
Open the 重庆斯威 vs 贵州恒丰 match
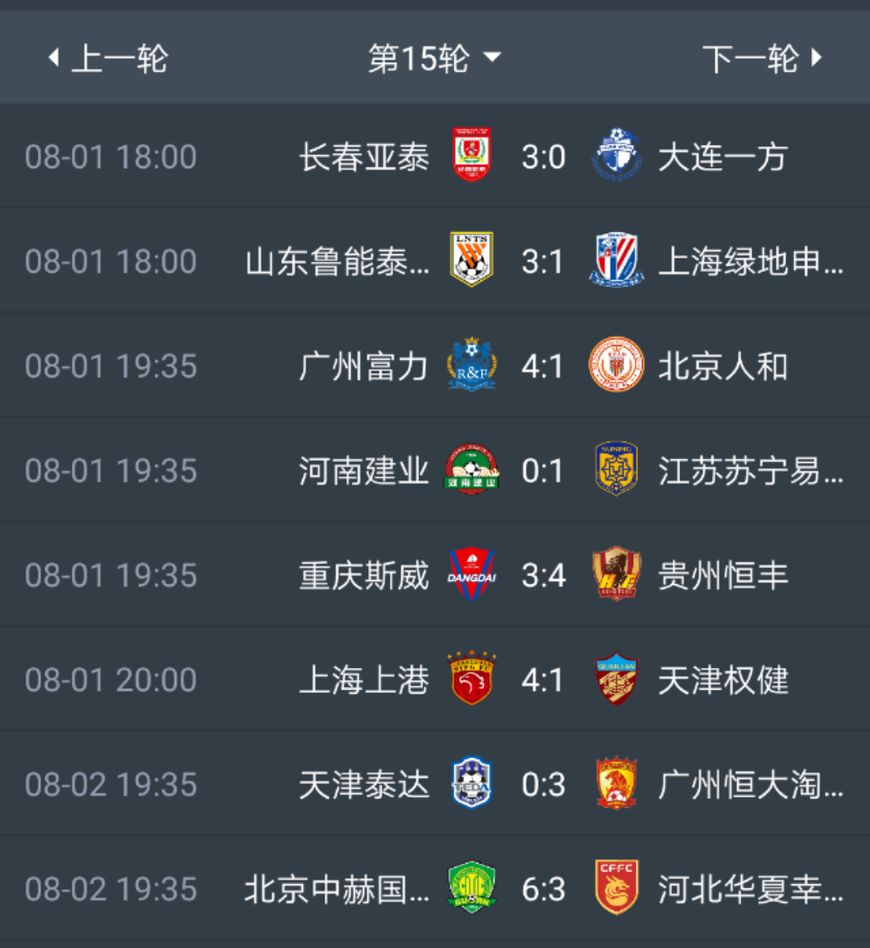[x=543, y=575]
